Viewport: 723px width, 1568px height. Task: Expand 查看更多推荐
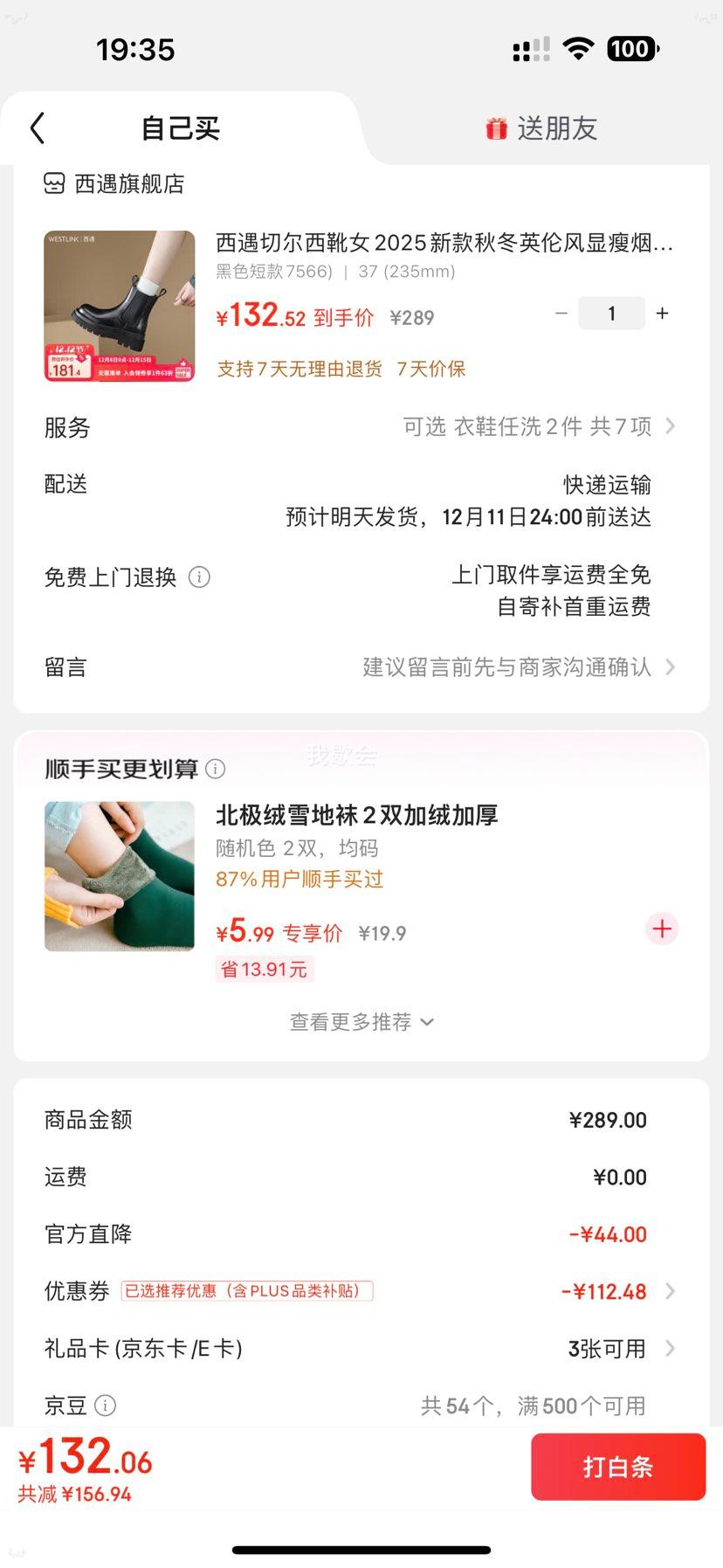(x=361, y=1022)
